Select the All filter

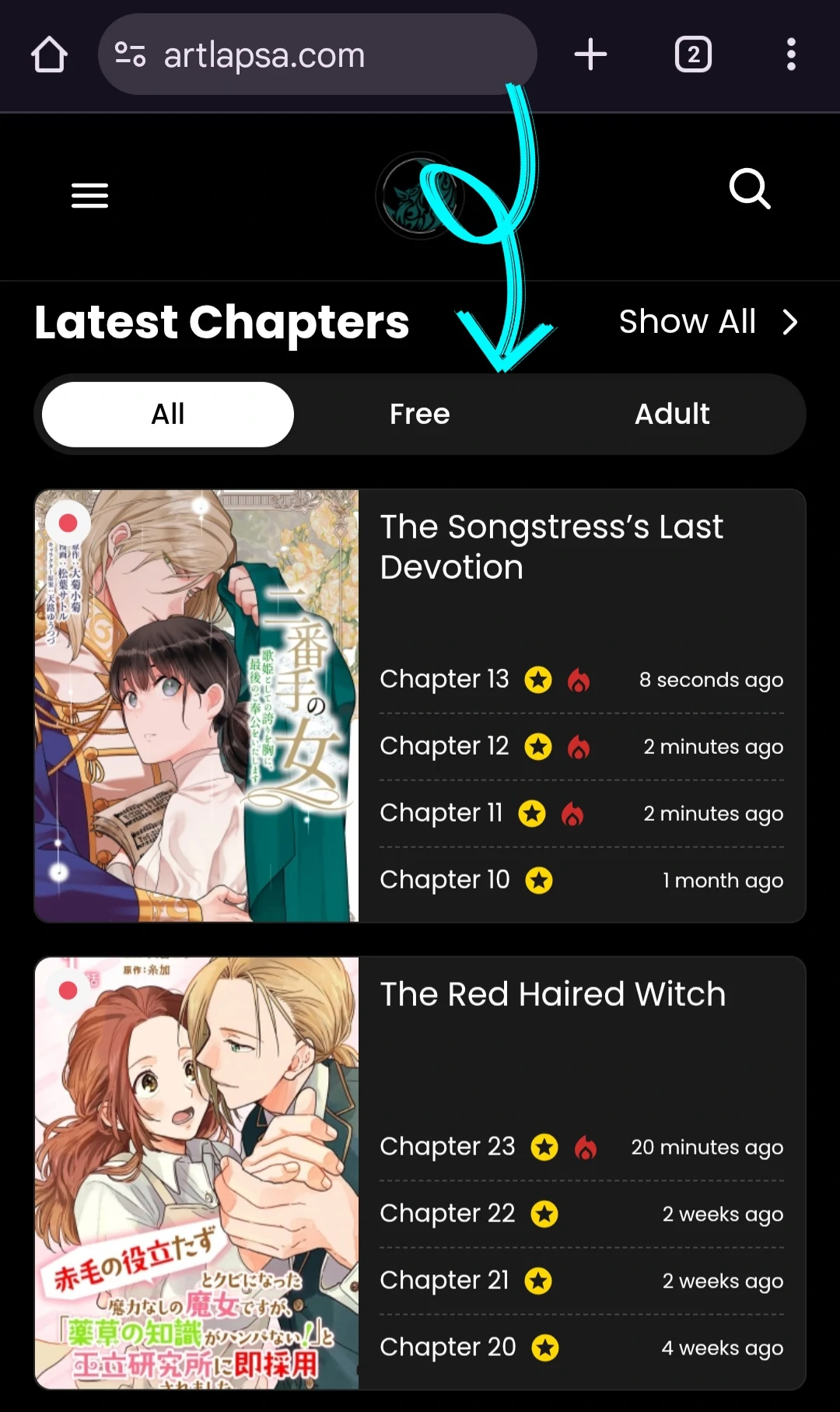point(168,414)
